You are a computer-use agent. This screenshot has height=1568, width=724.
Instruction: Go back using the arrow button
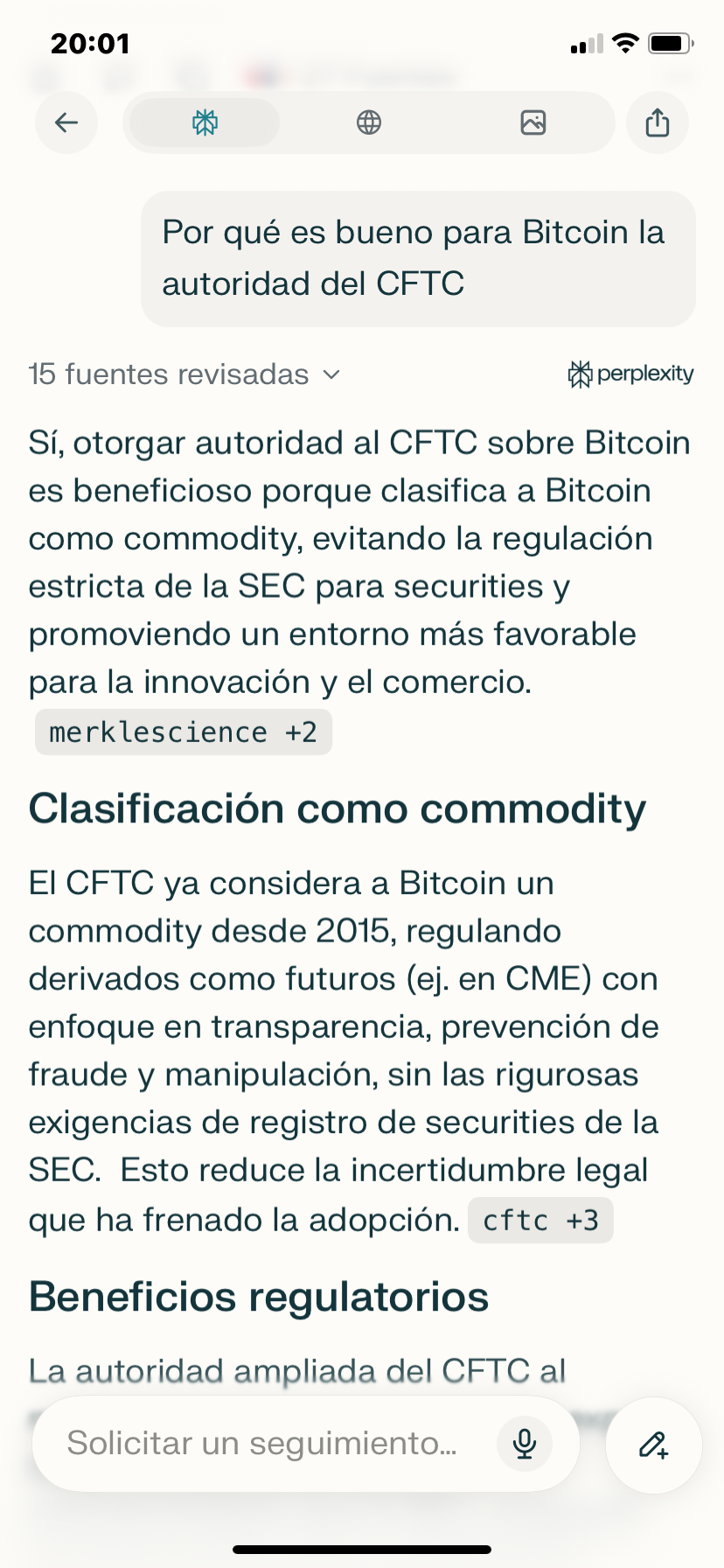click(66, 122)
